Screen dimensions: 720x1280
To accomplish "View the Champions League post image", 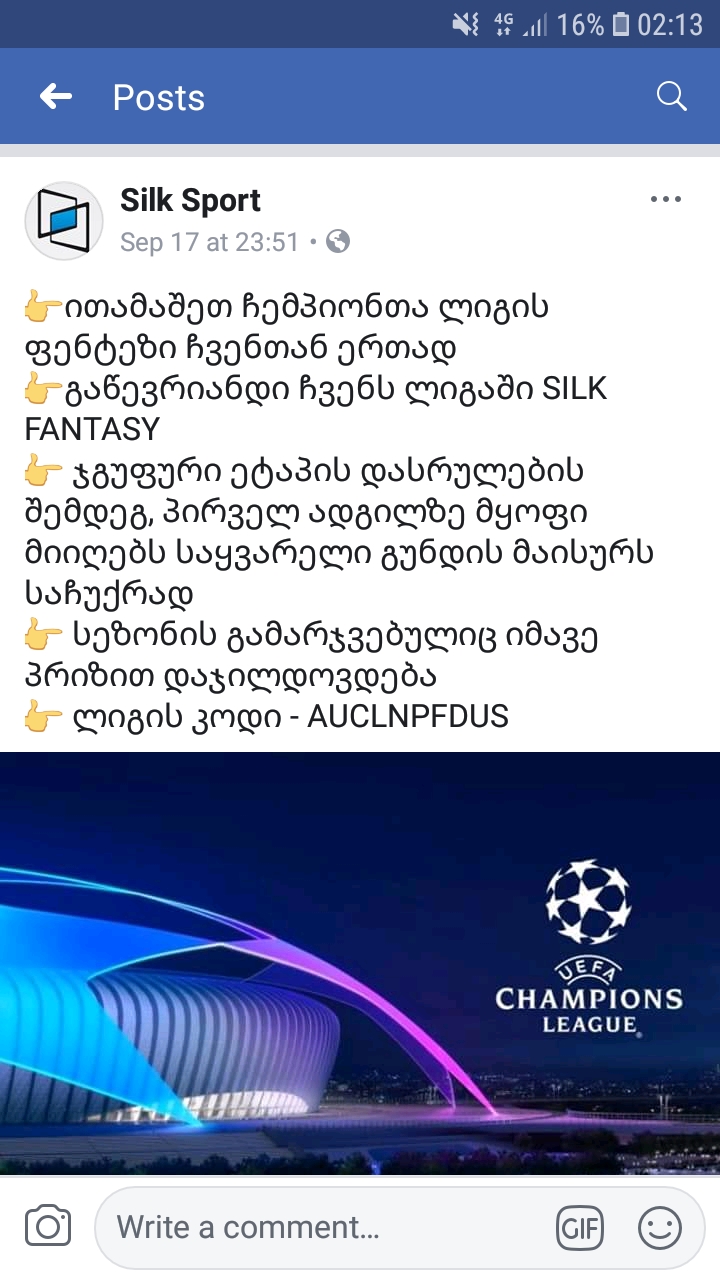I will click(360, 962).
